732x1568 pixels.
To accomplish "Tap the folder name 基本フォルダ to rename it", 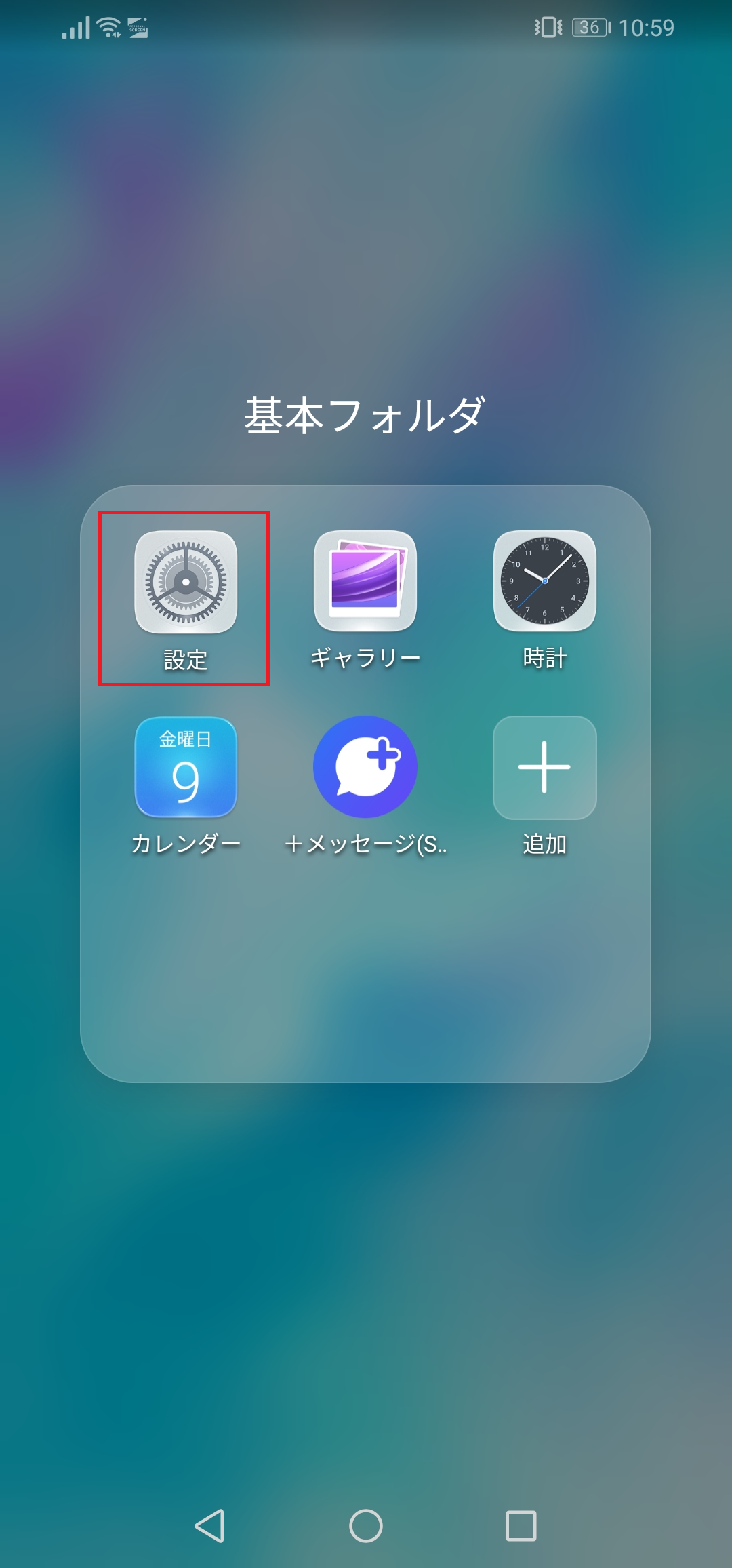I will point(365,414).
